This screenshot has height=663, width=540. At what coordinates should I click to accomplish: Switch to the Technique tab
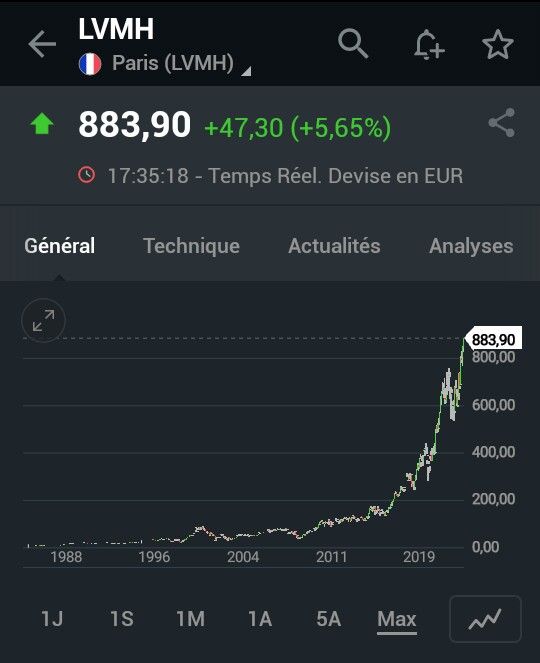click(191, 246)
